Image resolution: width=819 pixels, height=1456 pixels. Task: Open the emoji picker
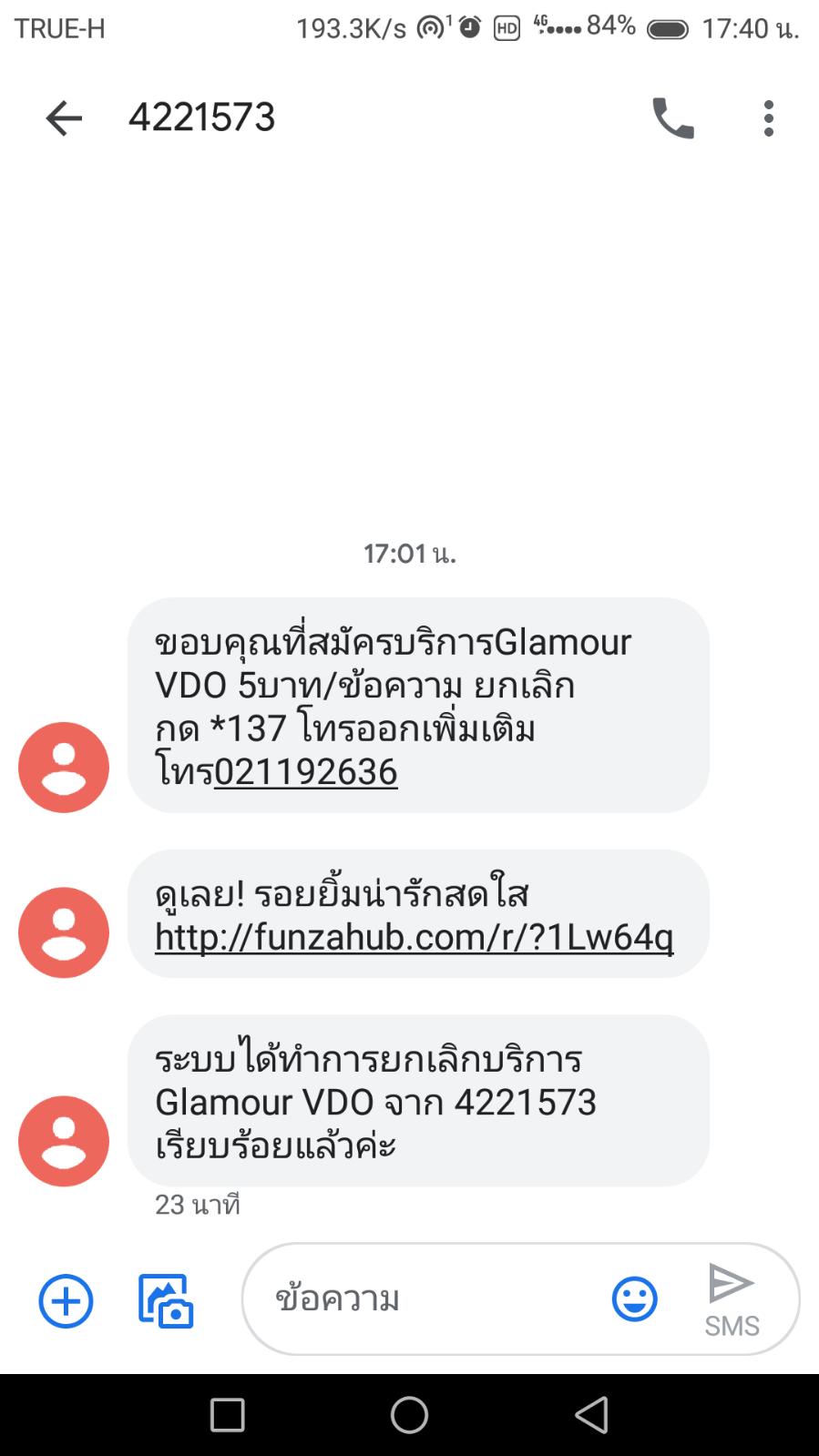(635, 1299)
